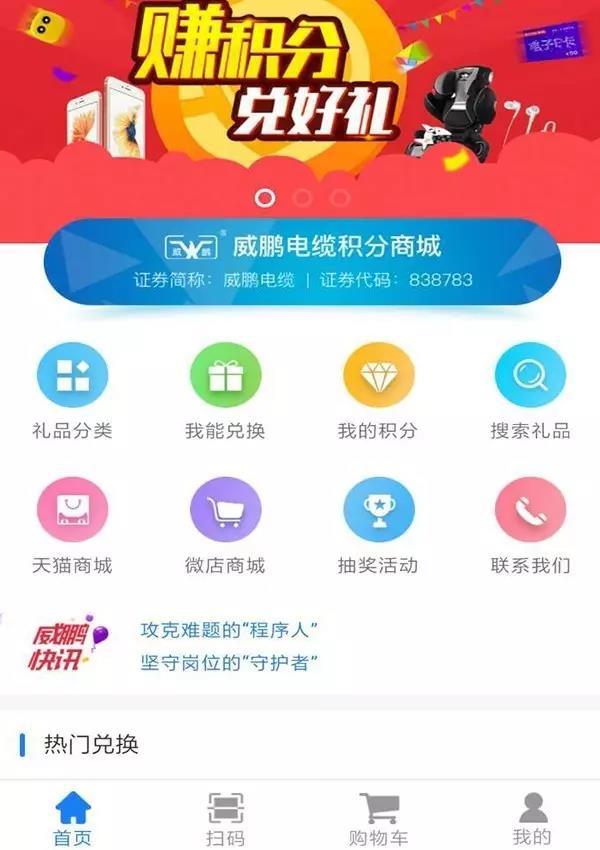Switch to the 我的 profile tab
The image size is (600, 850).
532,818
